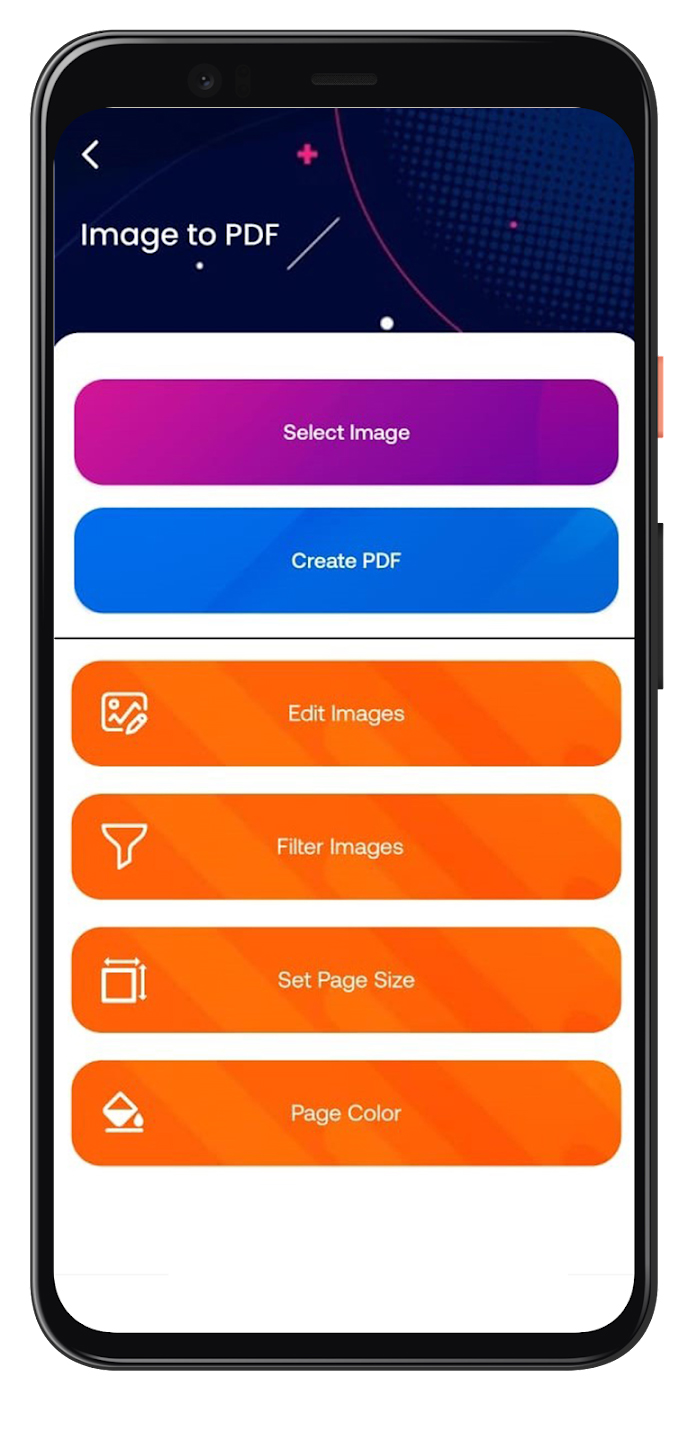The image size is (688, 1440).
Task: Open the Edit Images option
Action: tap(346, 714)
